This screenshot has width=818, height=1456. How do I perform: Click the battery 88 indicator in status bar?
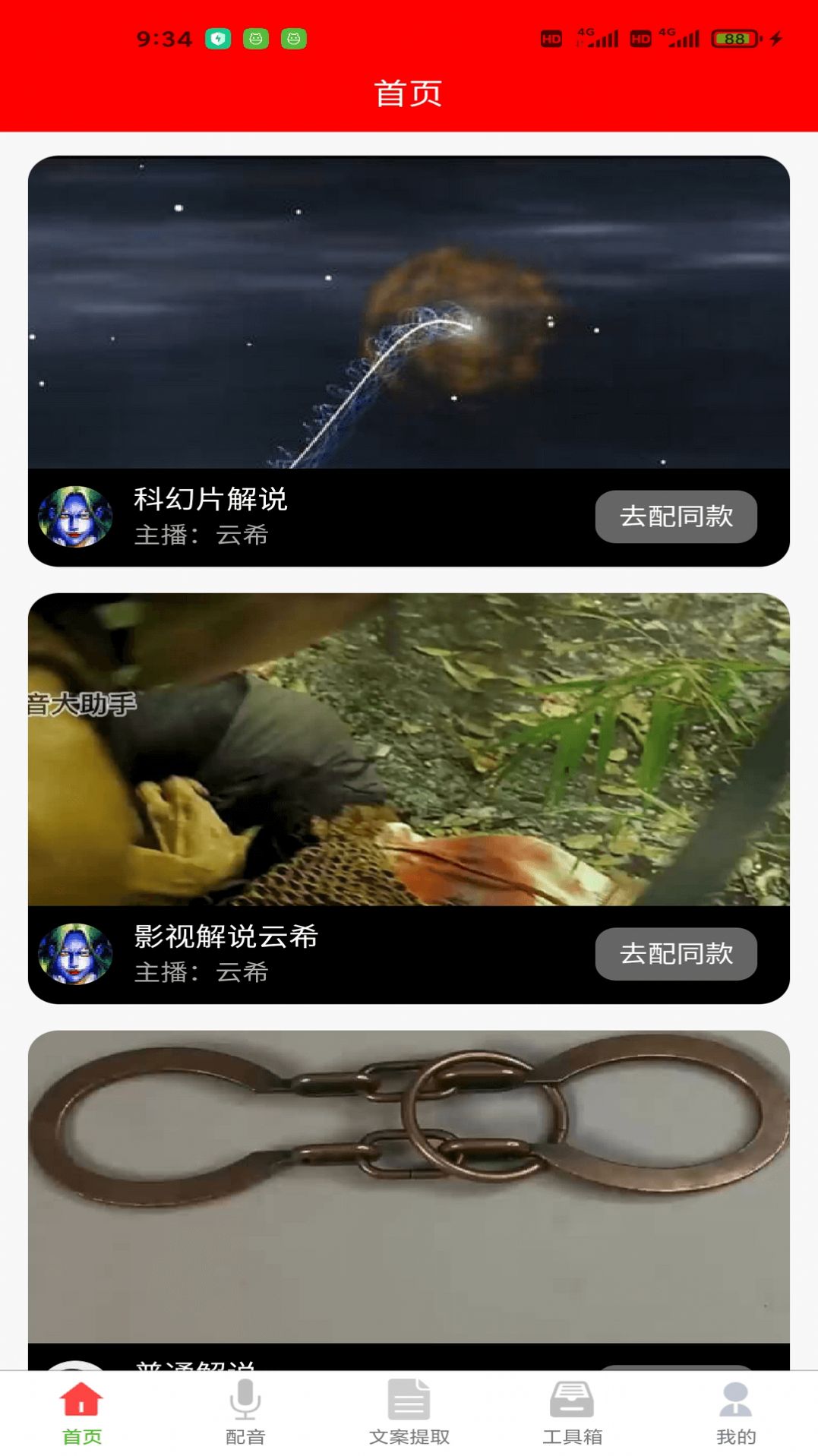[x=731, y=36]
